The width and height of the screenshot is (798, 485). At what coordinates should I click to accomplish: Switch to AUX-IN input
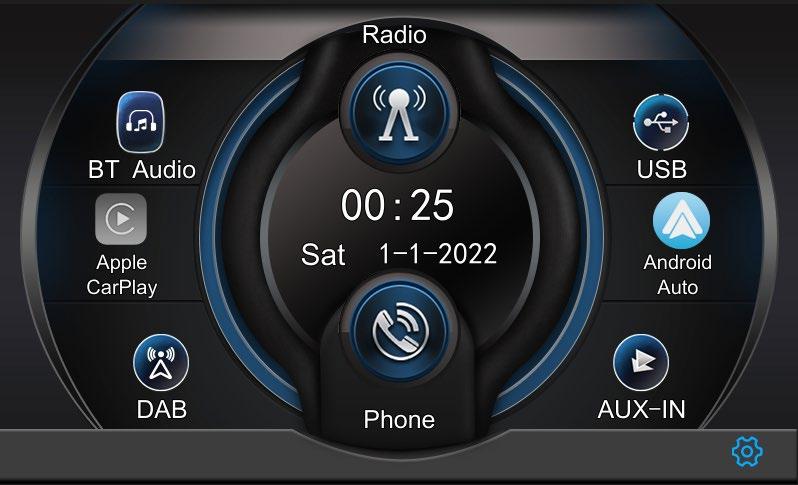coord(640,363)
